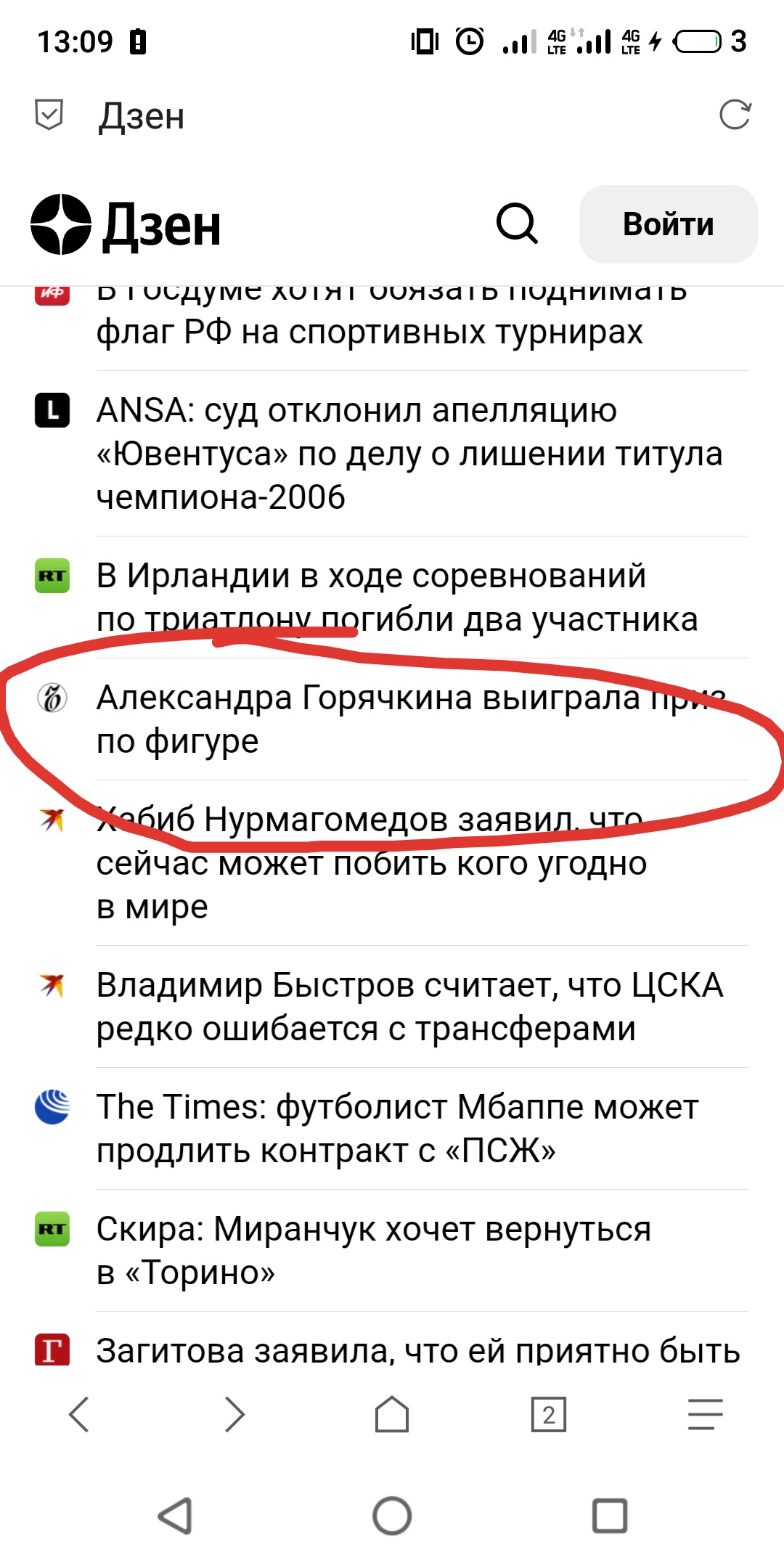Open the Александра Горячкина headline
784x1568 pixels.
410,719
